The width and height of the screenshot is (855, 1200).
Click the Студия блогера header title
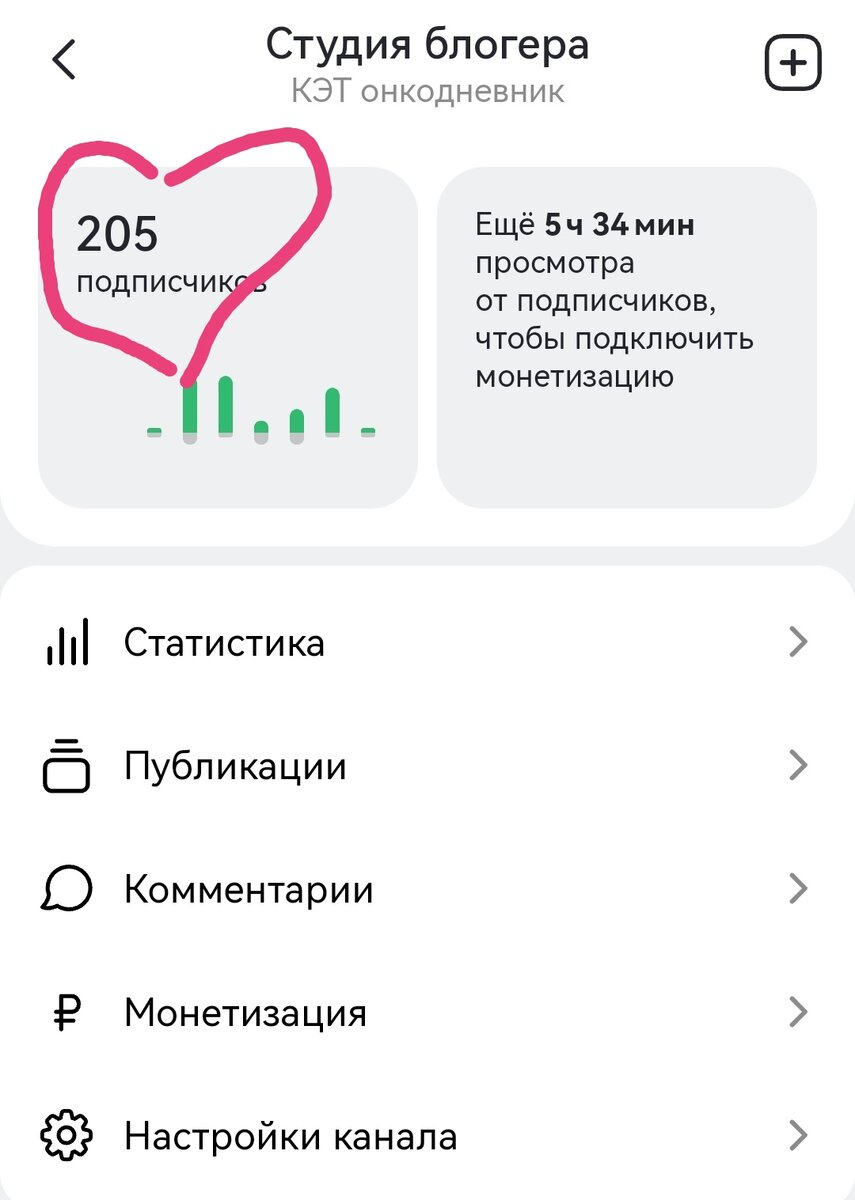pyautogui.click(x=427, y=44)
